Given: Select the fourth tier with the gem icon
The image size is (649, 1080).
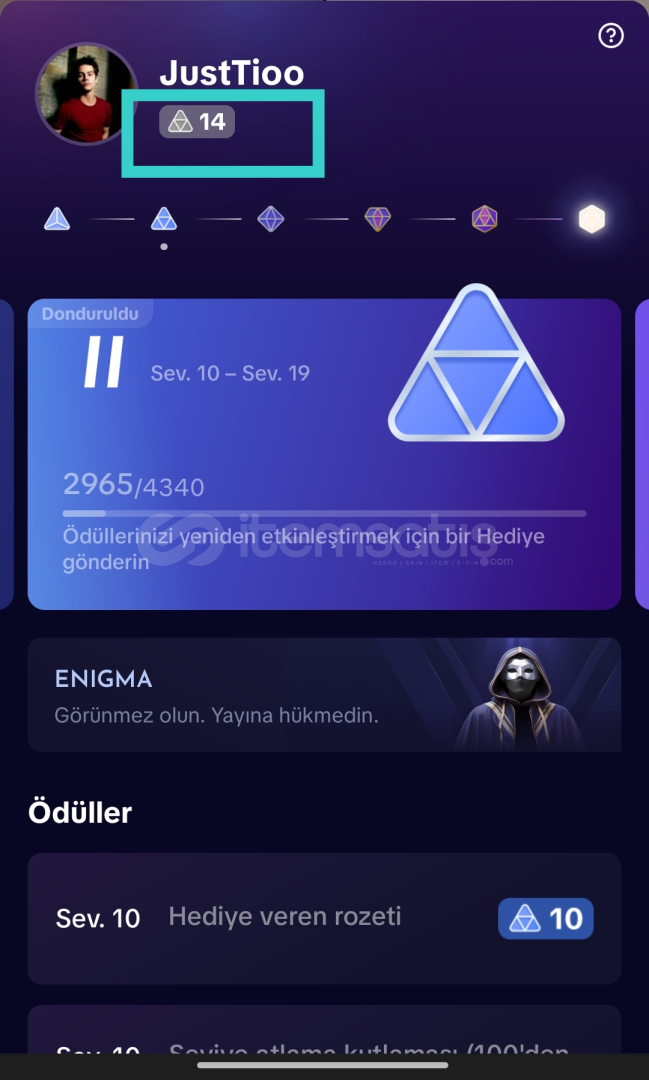Looking at the screenshot, I should coord(377,218).
